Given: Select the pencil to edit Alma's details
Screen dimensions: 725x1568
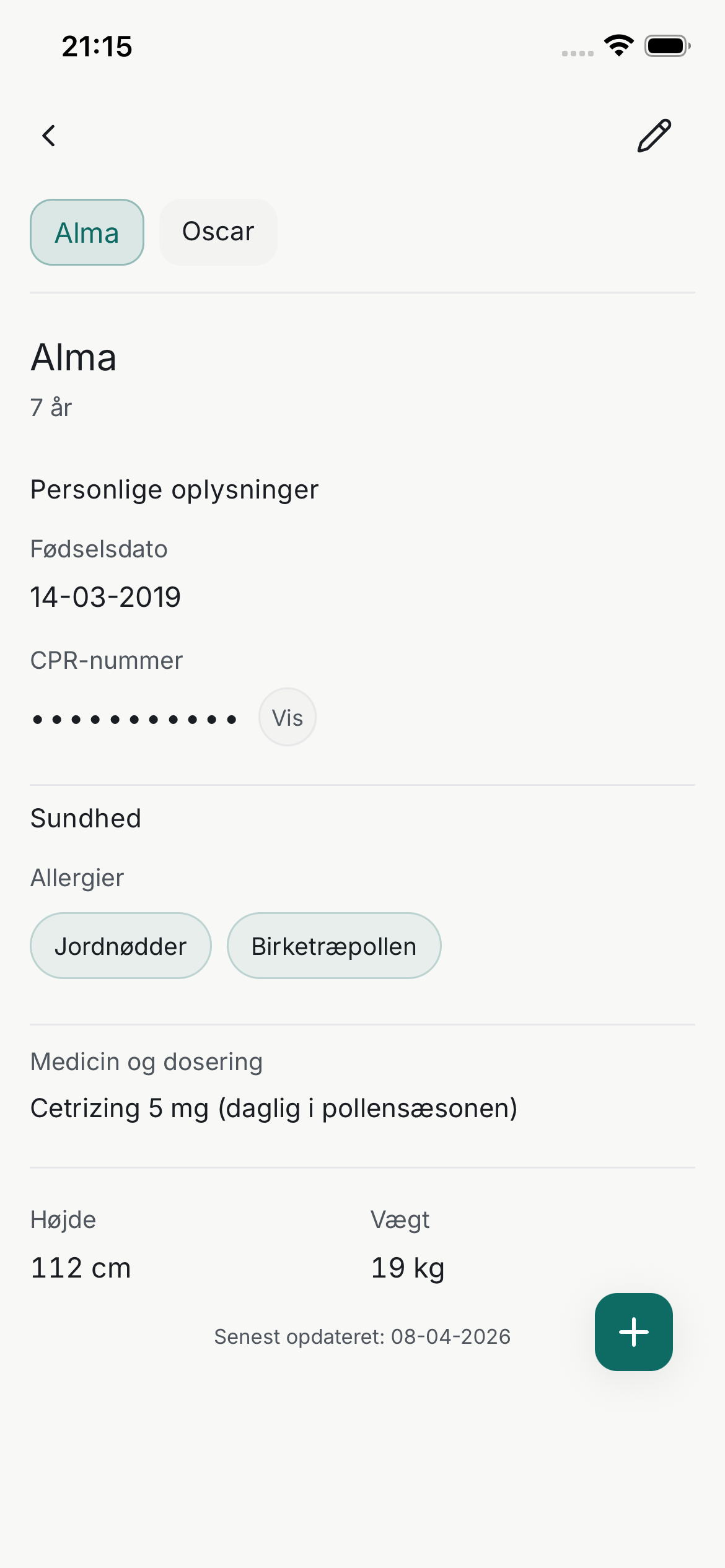Looking at the screenshot, I should (653, 135).
